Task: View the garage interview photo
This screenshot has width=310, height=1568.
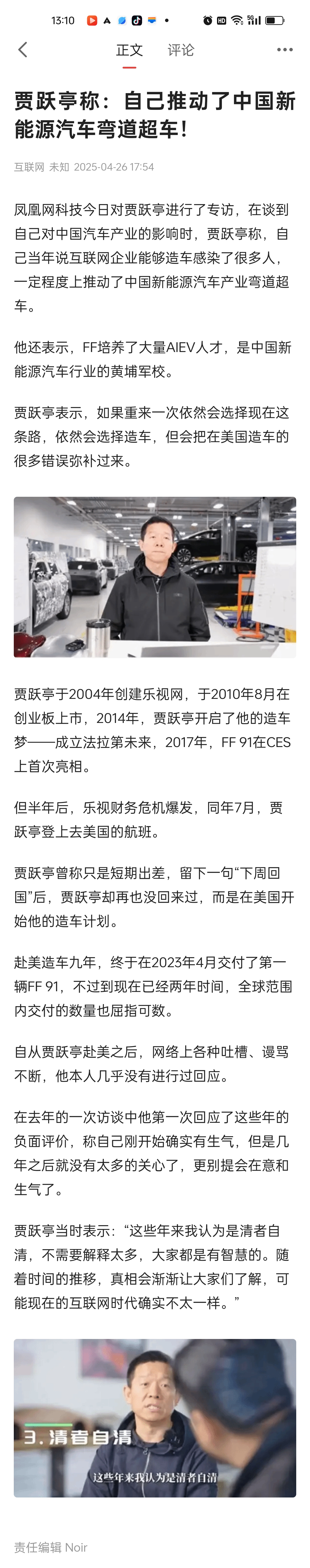Action: point(155,577)
